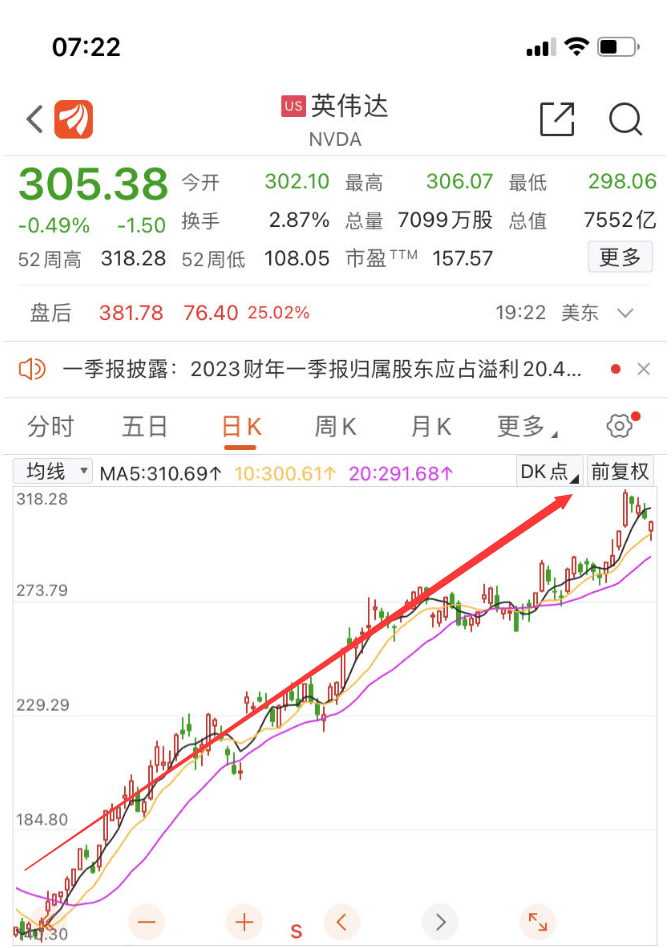This screenshot has width=672, height=948.
Task: Zoom in the chart with plus button
Action: coord(244,921)
